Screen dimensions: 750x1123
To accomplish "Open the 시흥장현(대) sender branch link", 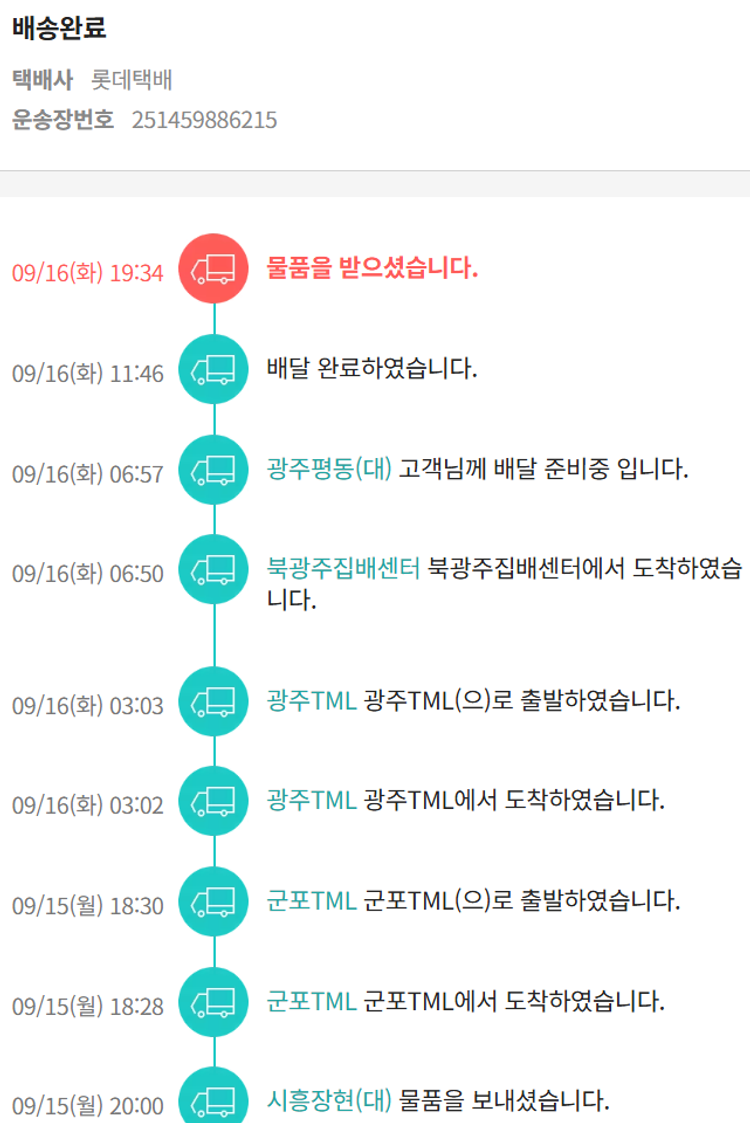I will click(x=329, y=1101).
